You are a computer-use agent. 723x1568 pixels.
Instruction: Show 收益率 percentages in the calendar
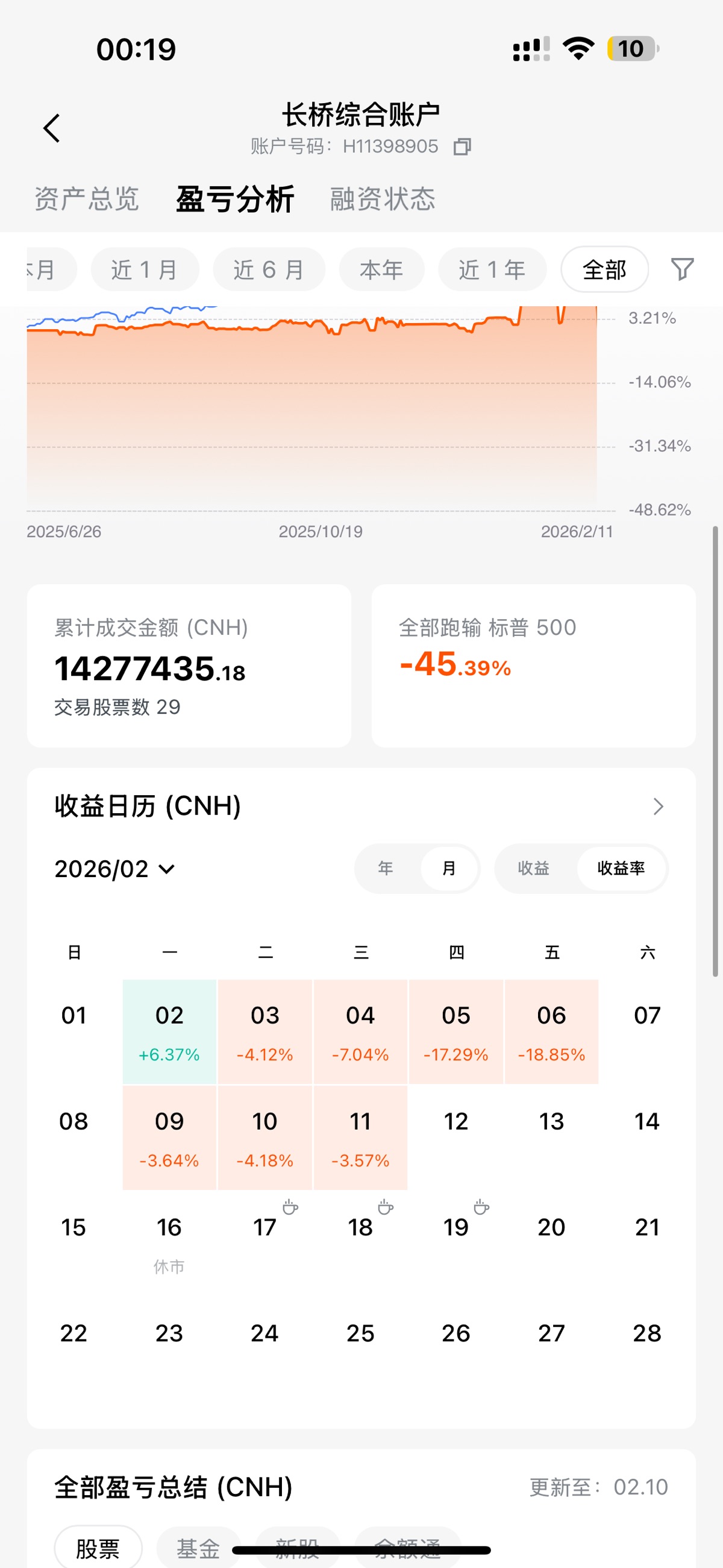click(621, 869)
